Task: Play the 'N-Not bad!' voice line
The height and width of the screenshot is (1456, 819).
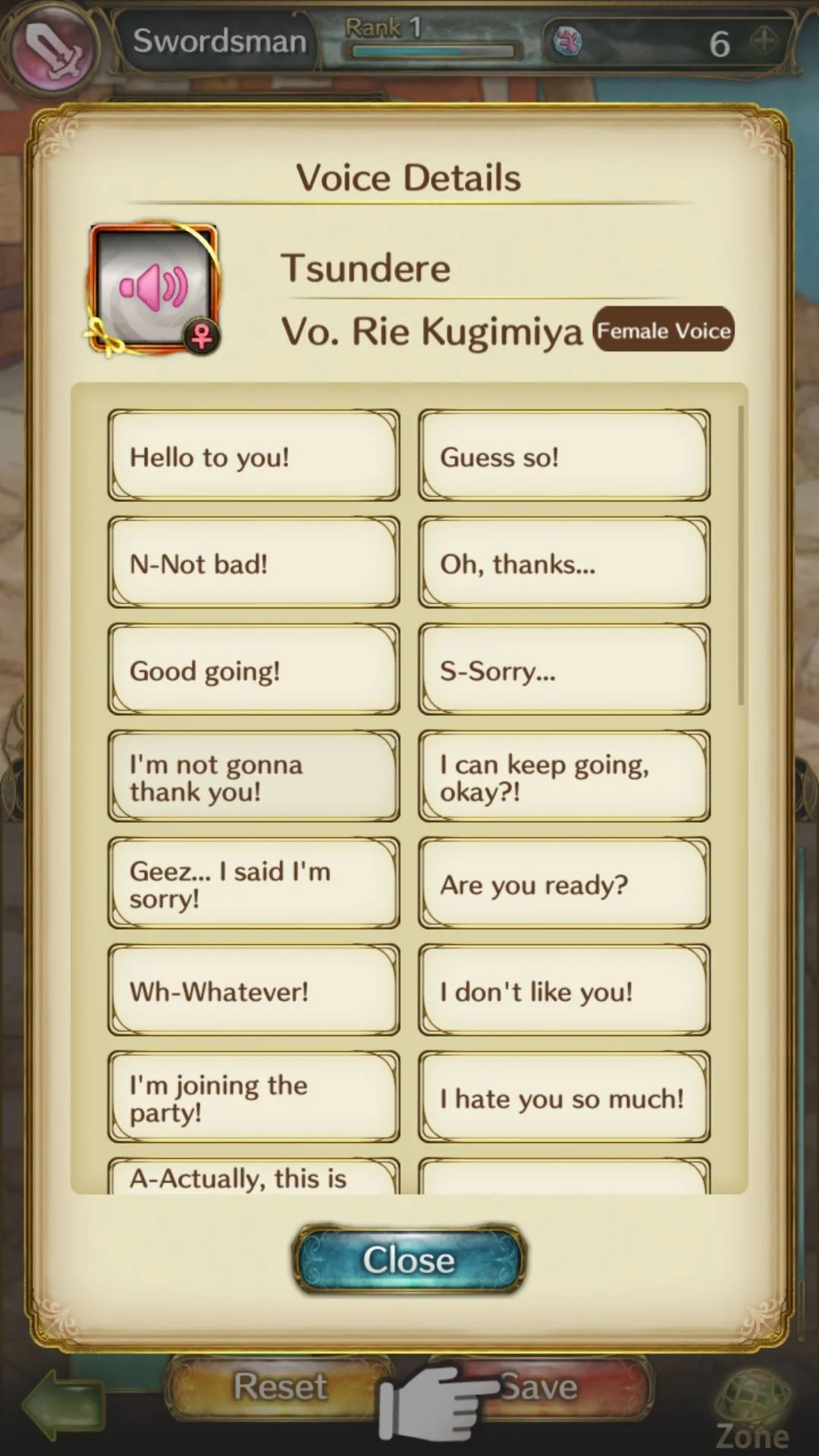Action: [253, 563]
